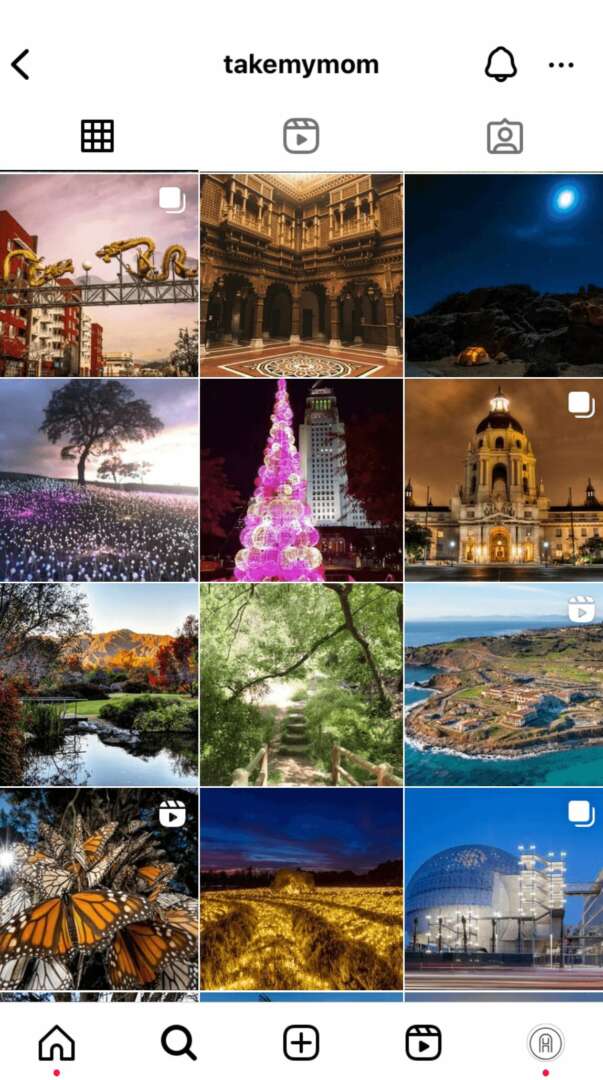Open the moonlit night camping post
603x1080 pixels.
coord(504,275)
